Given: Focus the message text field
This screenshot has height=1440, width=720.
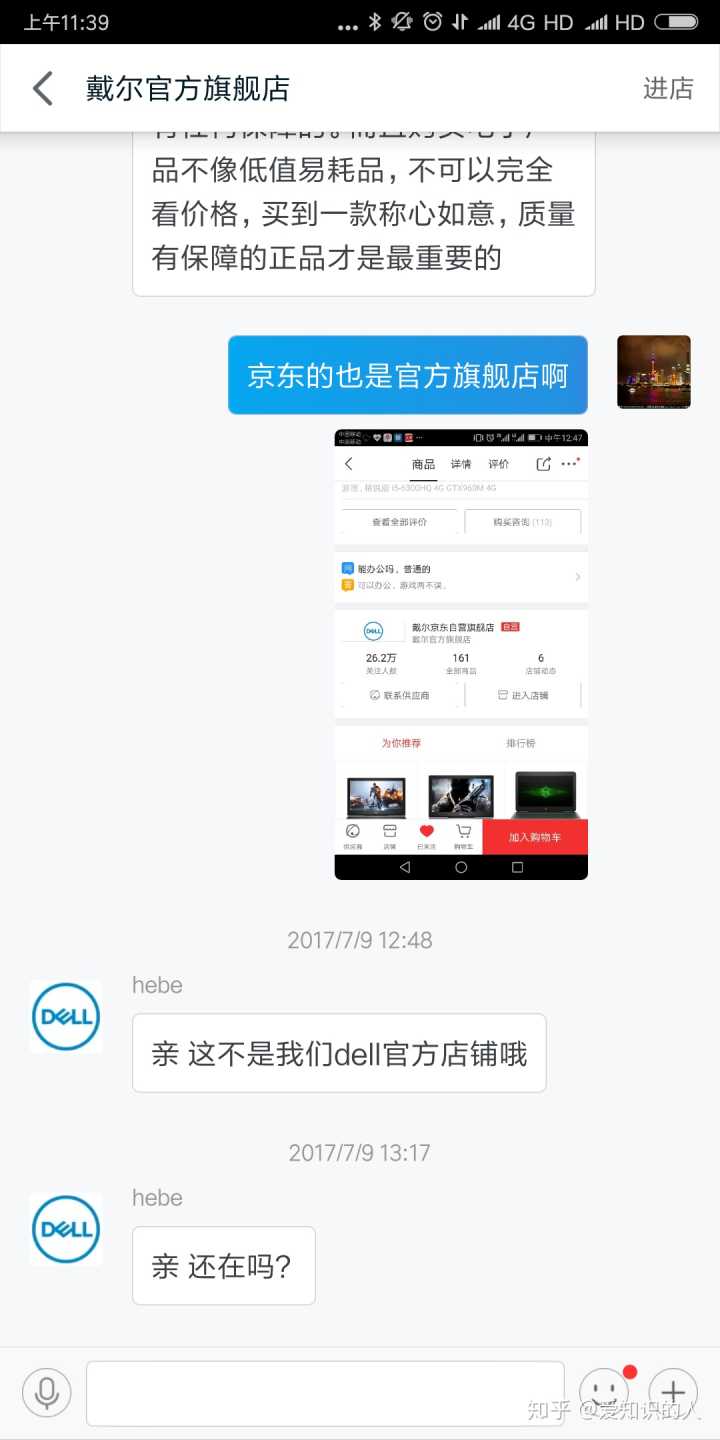Looking at the screenshot, I should pos(325,1392).
